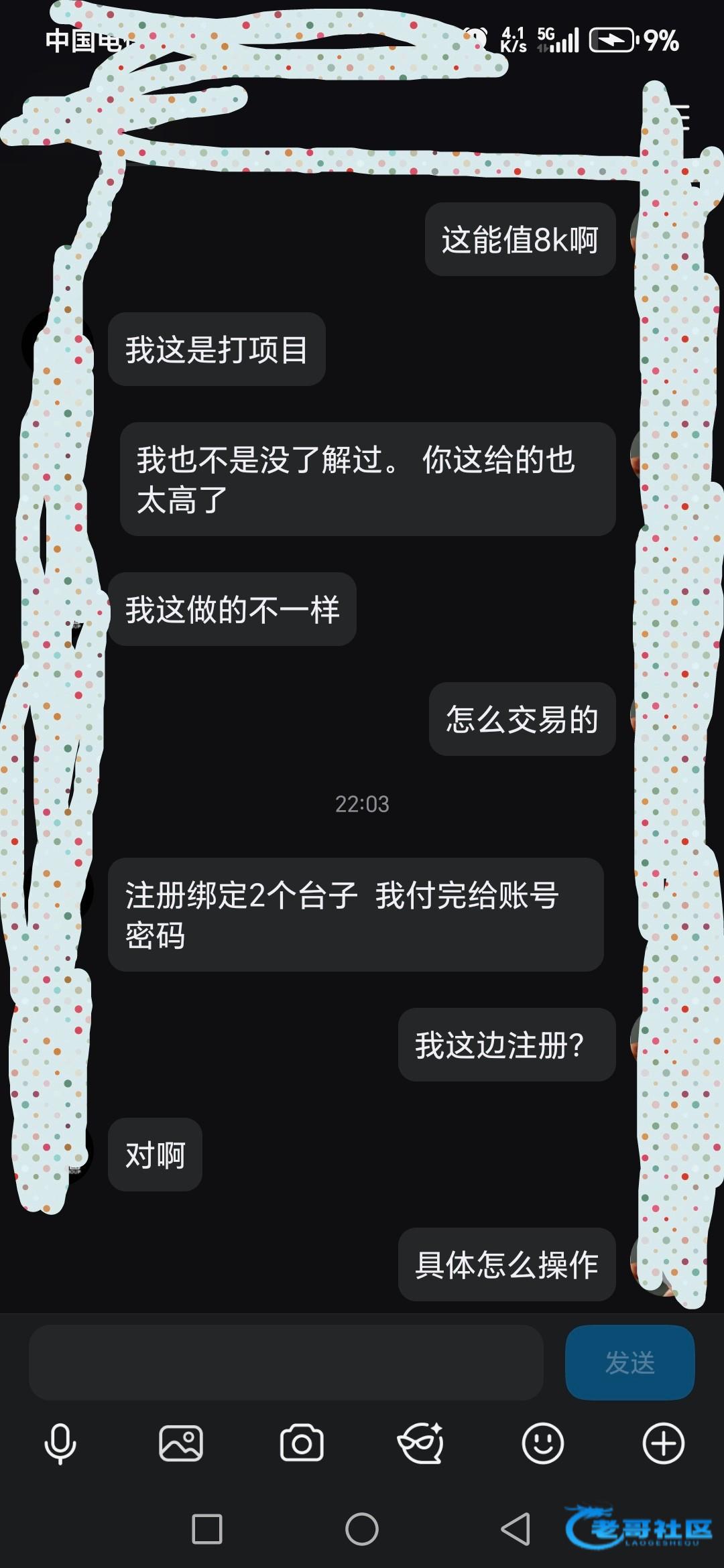Open the camera to take a photo
The height and width of the screenshot is (1568, 724).
click(x=302, y=1443)
